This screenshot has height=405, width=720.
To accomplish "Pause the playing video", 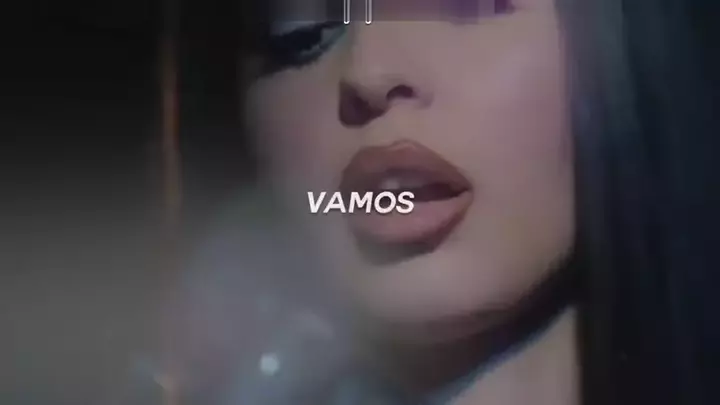I will (358, 11).
